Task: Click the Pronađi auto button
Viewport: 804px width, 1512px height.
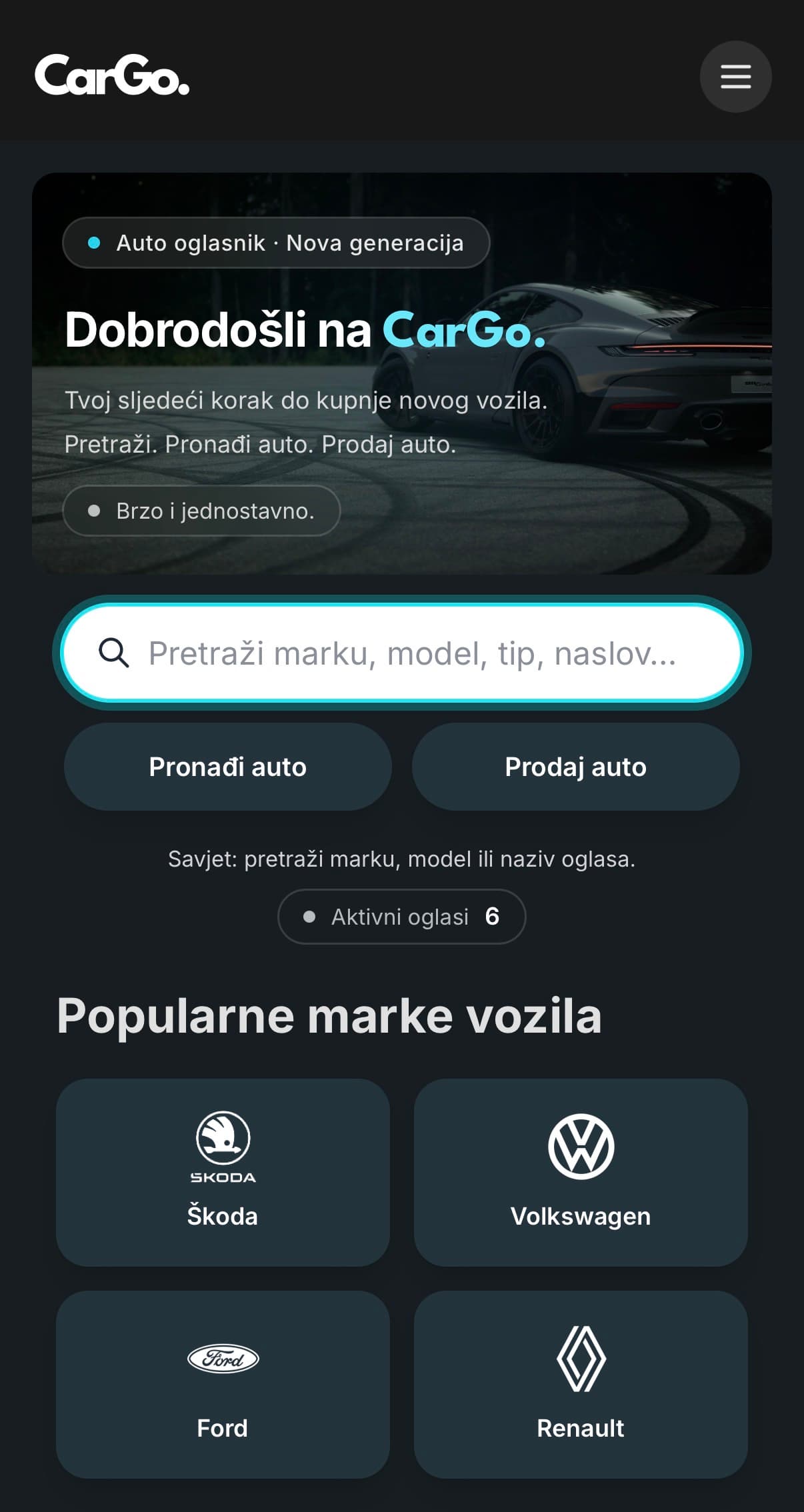Action: coord(227,766)
